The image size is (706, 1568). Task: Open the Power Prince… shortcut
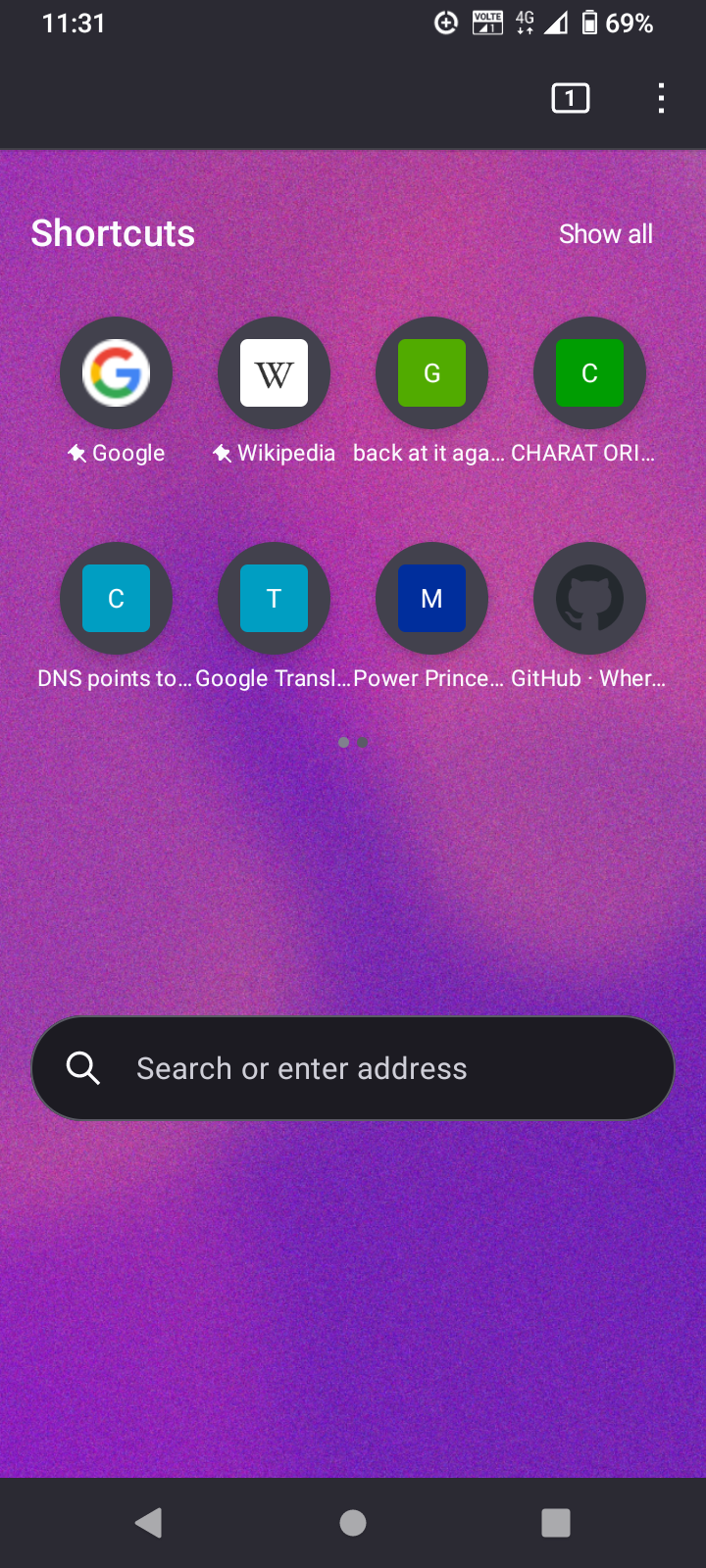click(x=431, y=599)
